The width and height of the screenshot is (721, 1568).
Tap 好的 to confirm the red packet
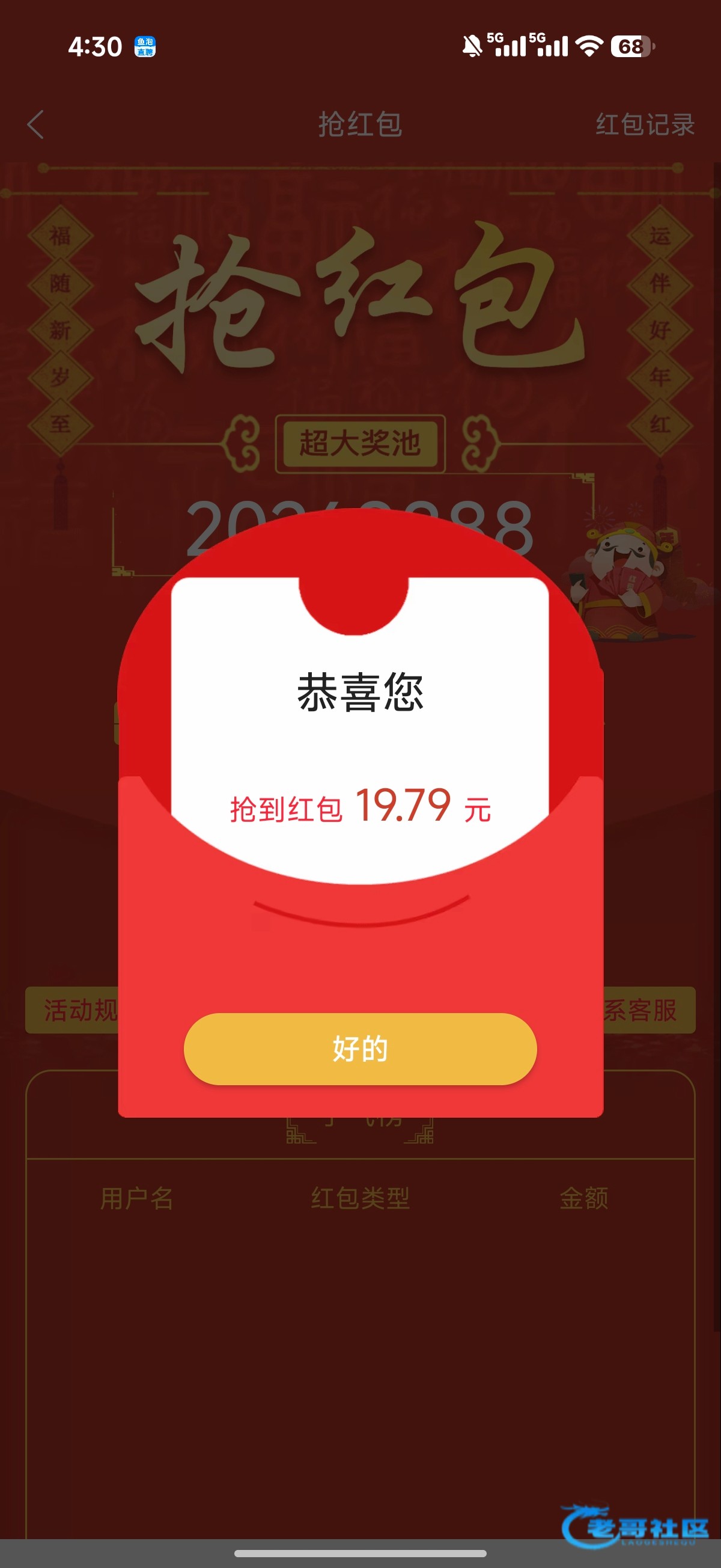click(360, 1048)
